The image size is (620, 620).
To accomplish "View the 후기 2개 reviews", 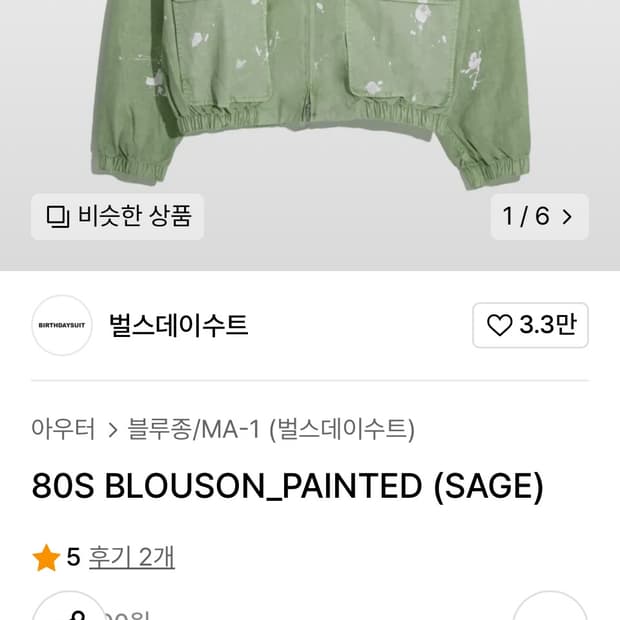I will [x=131, y=557].
